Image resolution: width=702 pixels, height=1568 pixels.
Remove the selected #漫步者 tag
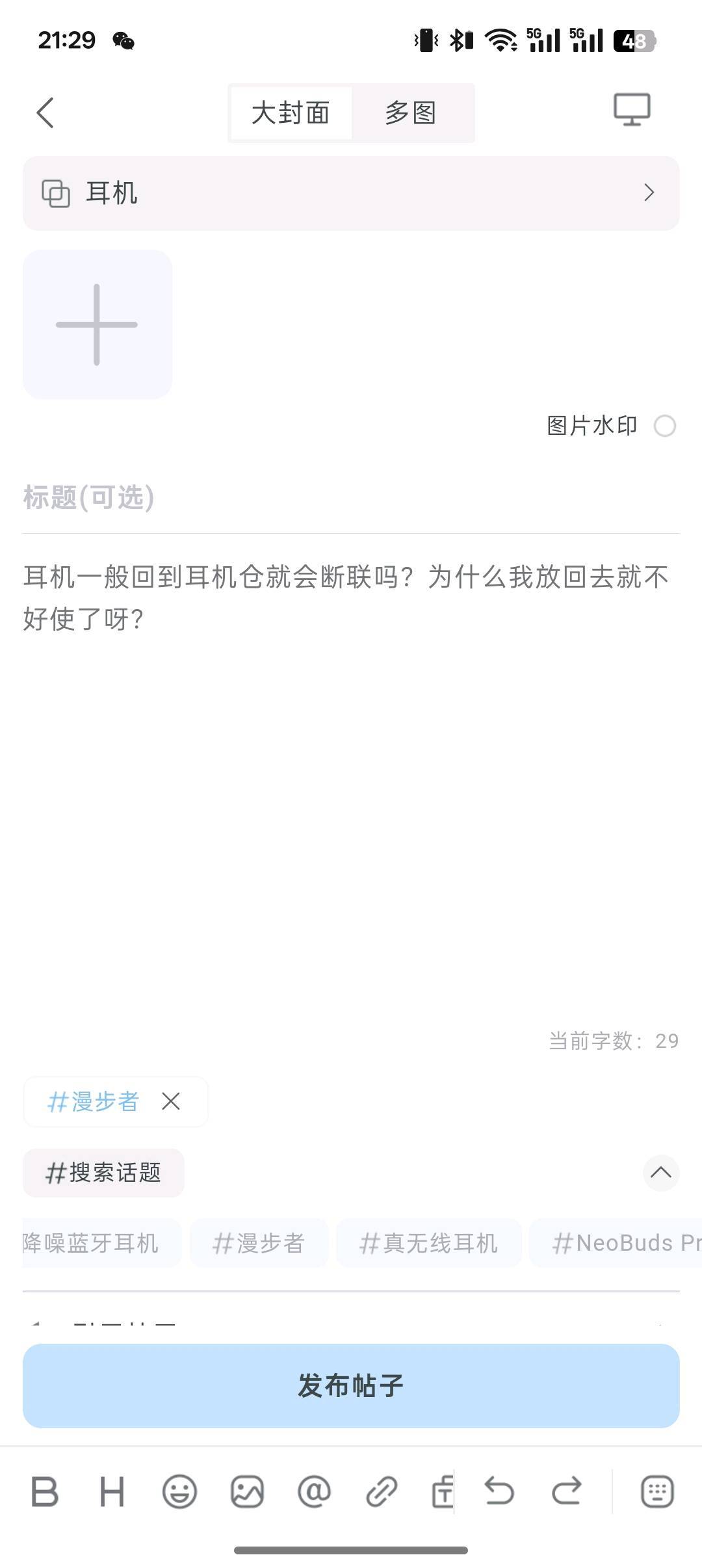tap(171, 1101)
